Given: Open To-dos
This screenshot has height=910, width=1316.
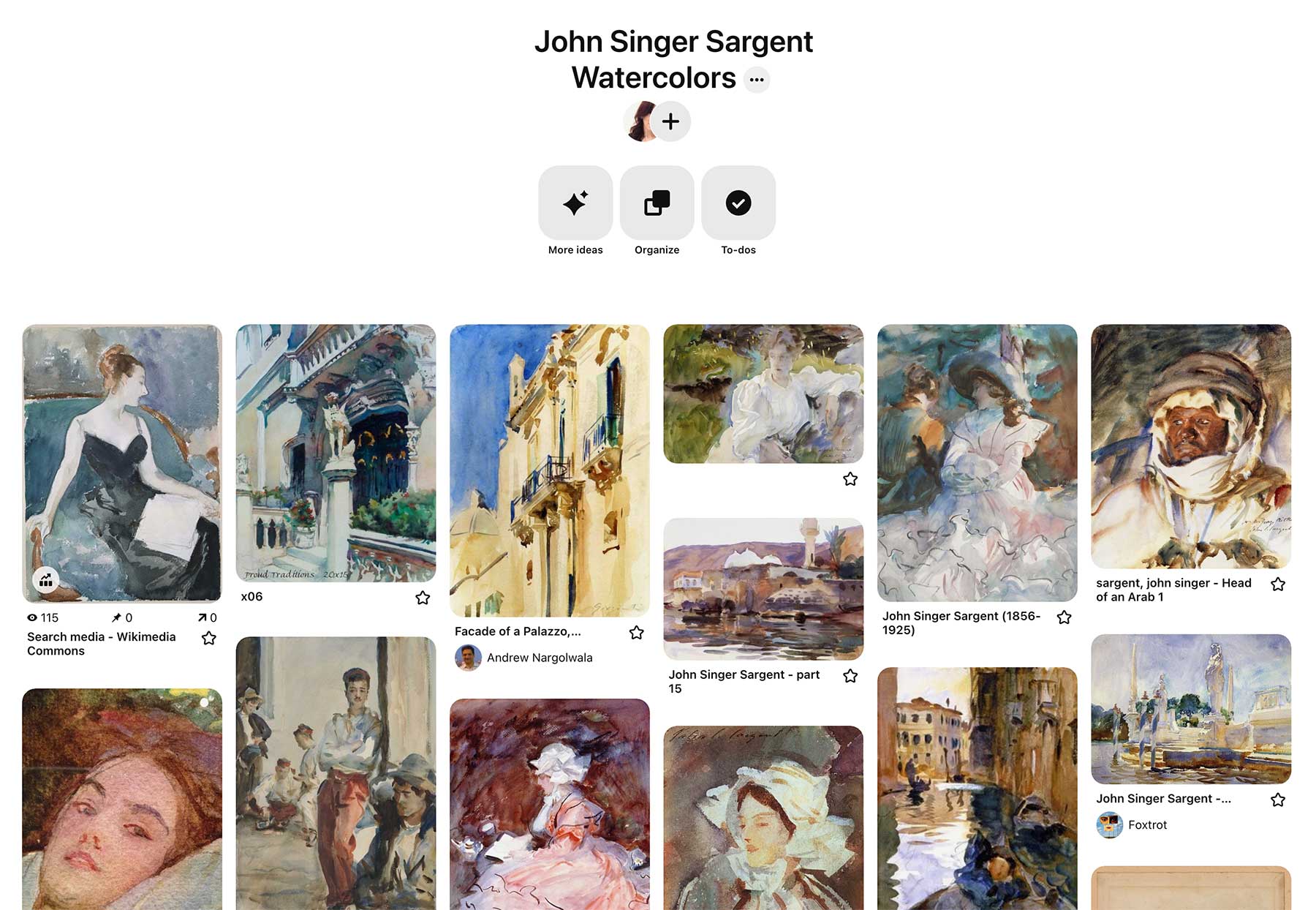Looking at the screenshot, I should [x=738, y=203].
